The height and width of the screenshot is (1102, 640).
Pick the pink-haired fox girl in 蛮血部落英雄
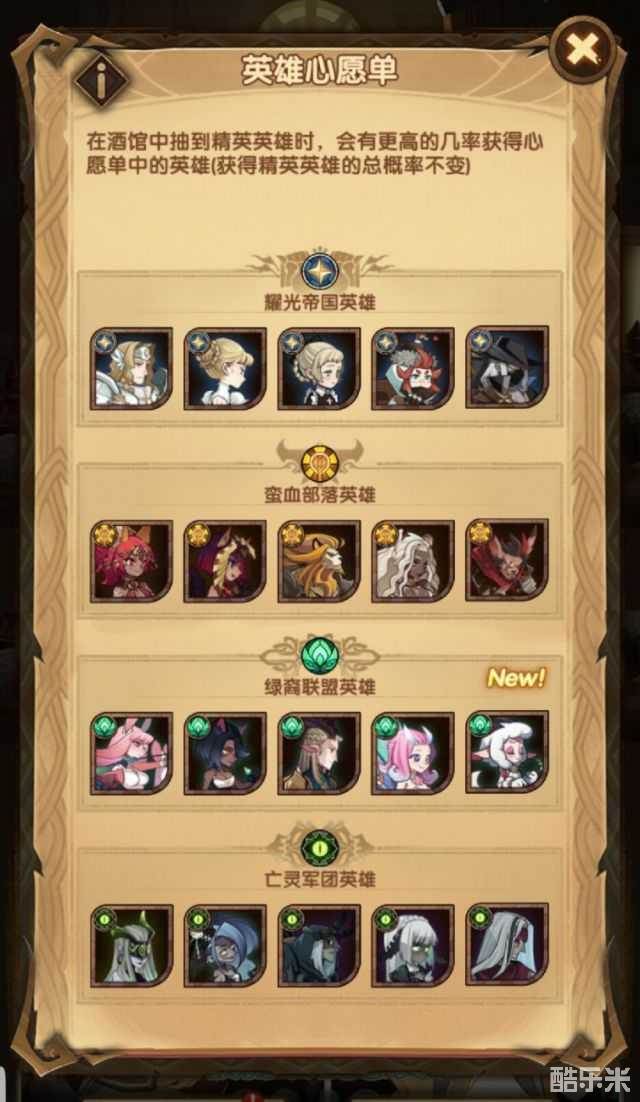(131, 561)
